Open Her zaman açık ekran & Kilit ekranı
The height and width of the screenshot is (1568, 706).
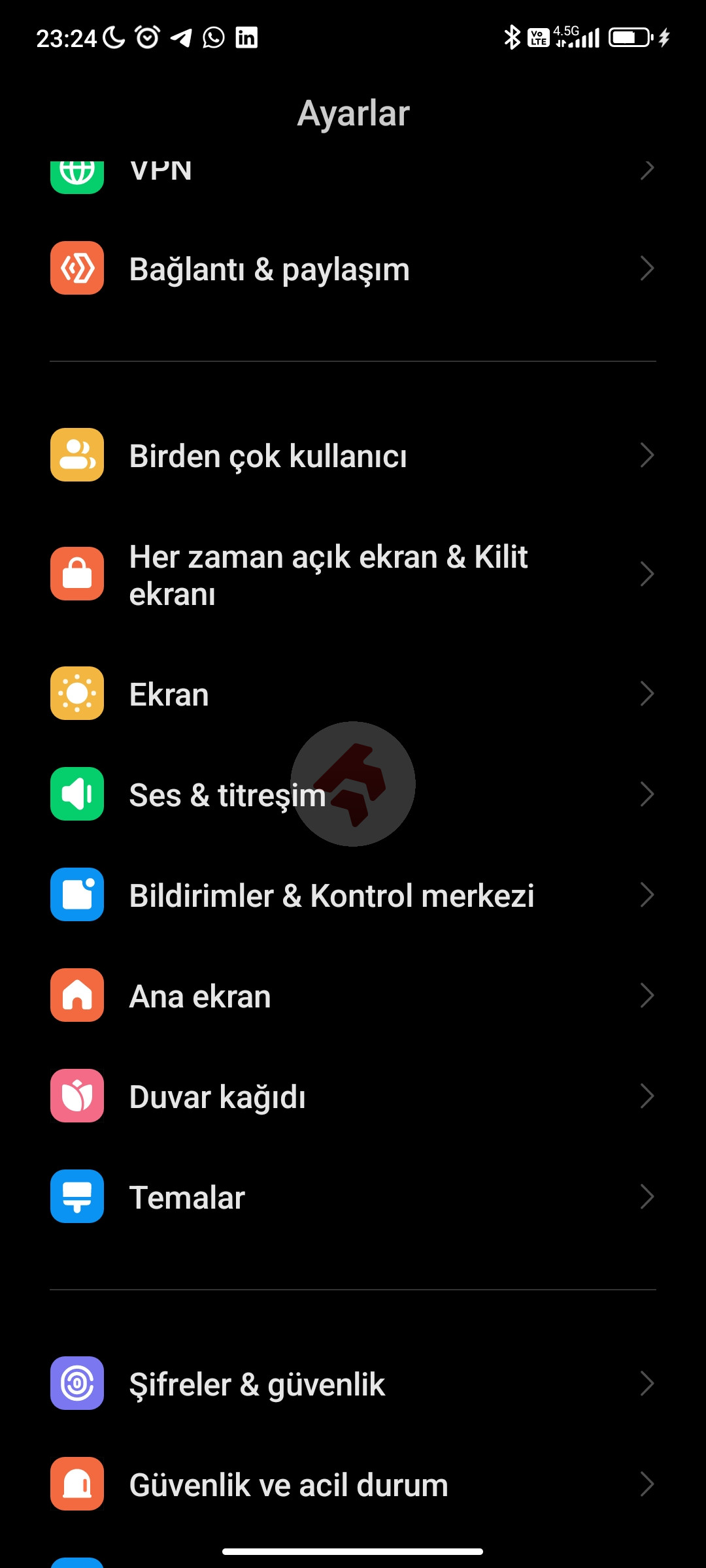tap(353, 574)
